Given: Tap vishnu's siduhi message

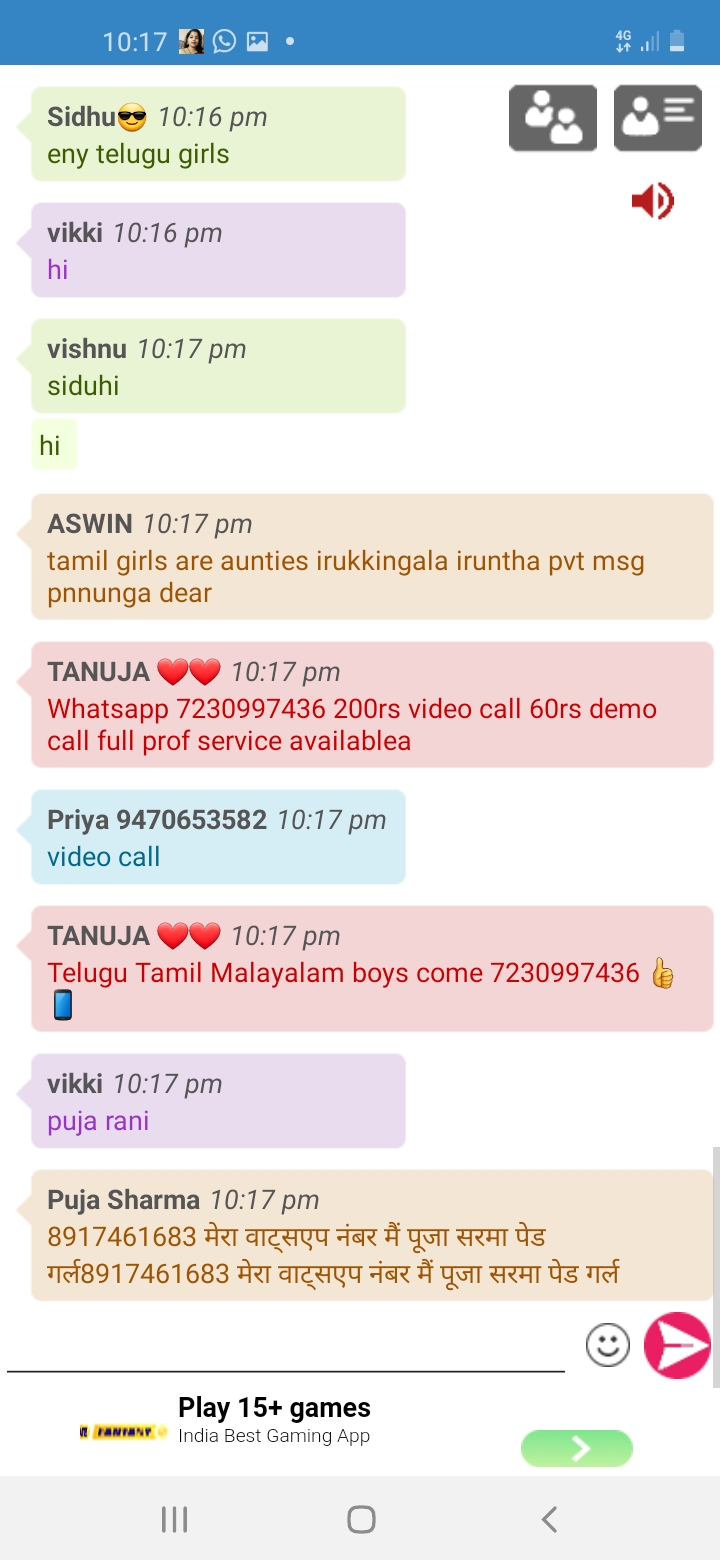Looking at the screenshot, I should tap(218, 366).
